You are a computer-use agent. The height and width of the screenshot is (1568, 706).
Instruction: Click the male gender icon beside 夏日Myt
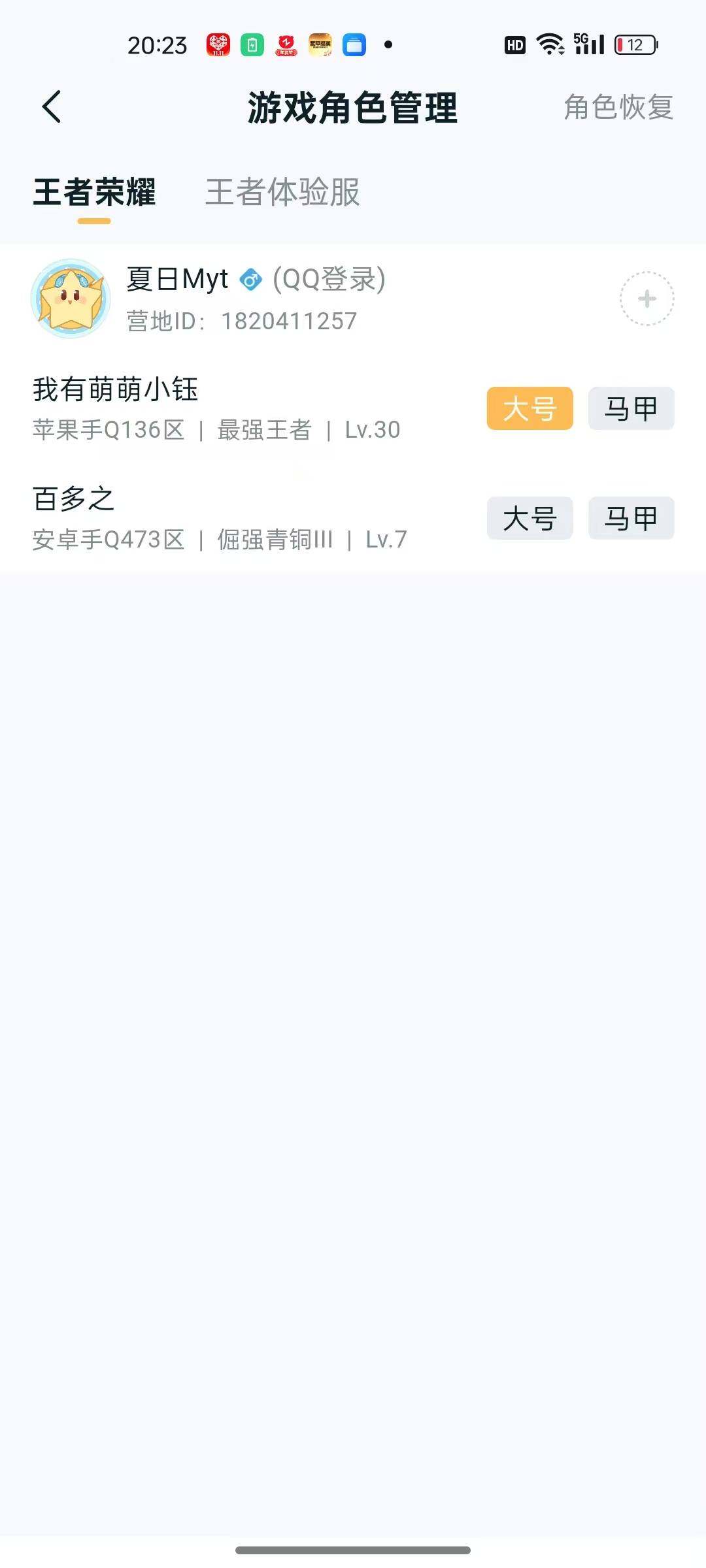click(252, 279)
